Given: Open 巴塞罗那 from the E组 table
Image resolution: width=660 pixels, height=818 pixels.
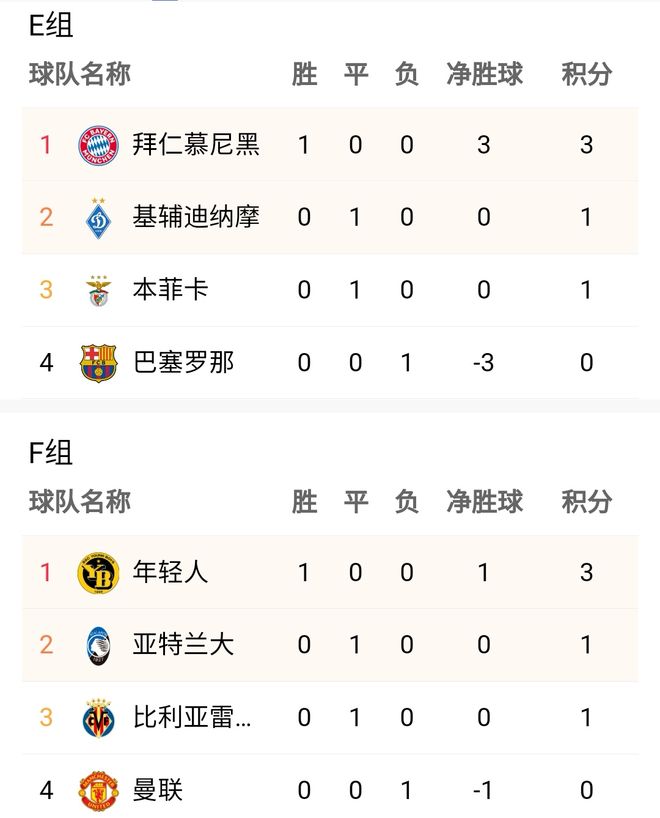Looking at the screenshot, I should pos(183,362).
